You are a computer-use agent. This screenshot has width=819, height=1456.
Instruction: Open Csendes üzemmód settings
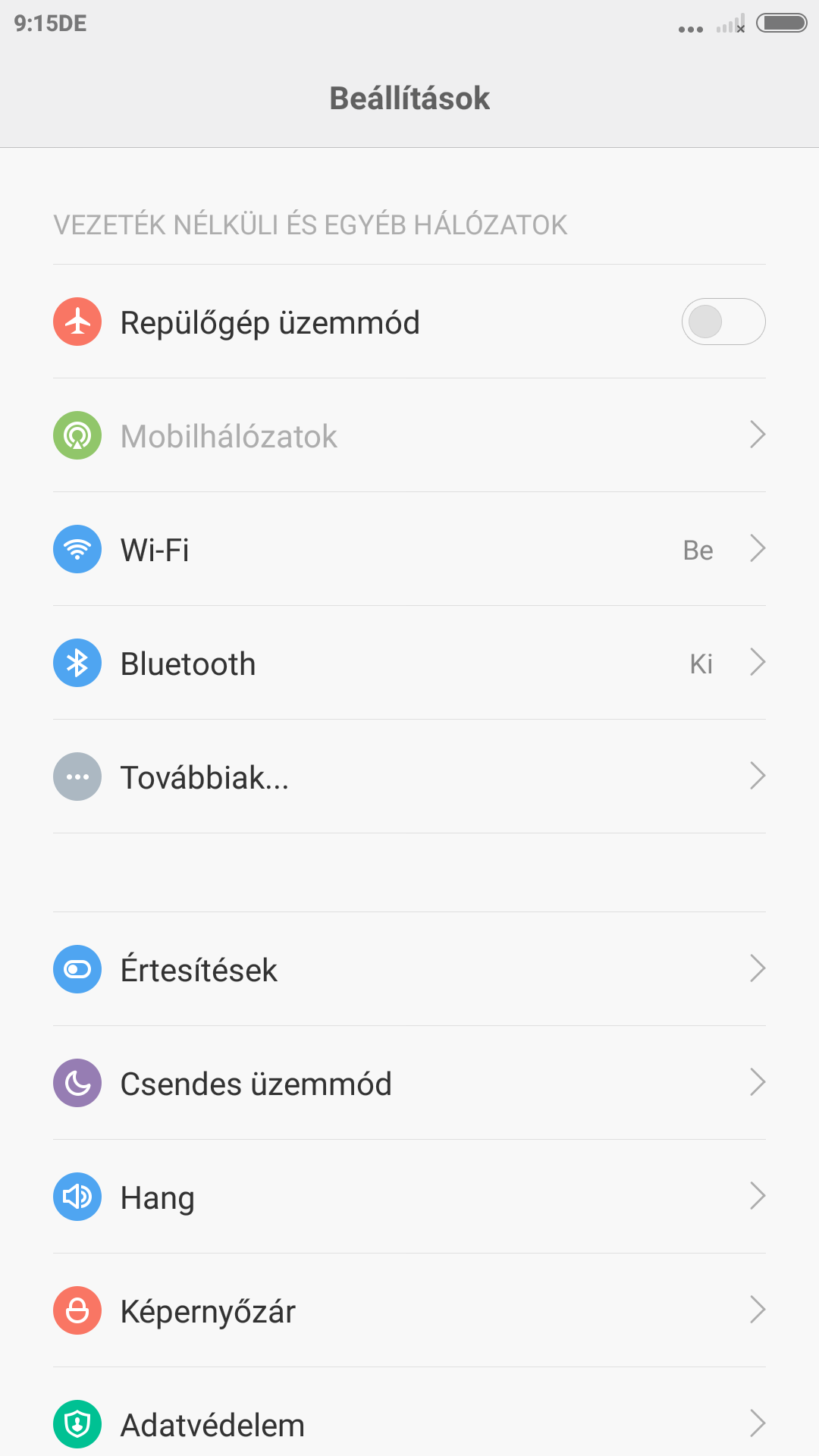click(x=409, y=1083)
